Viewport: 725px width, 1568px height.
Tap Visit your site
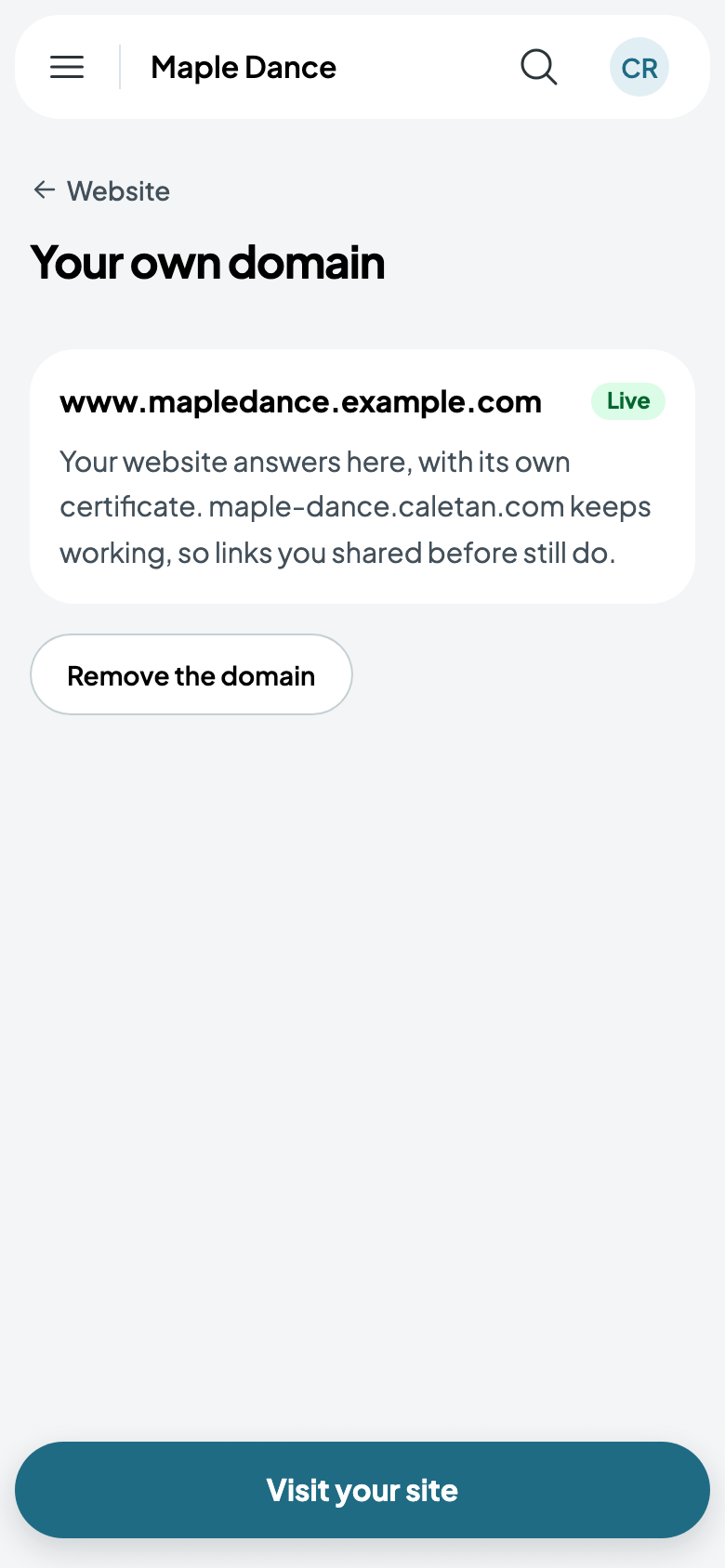tap(362, 1490)
